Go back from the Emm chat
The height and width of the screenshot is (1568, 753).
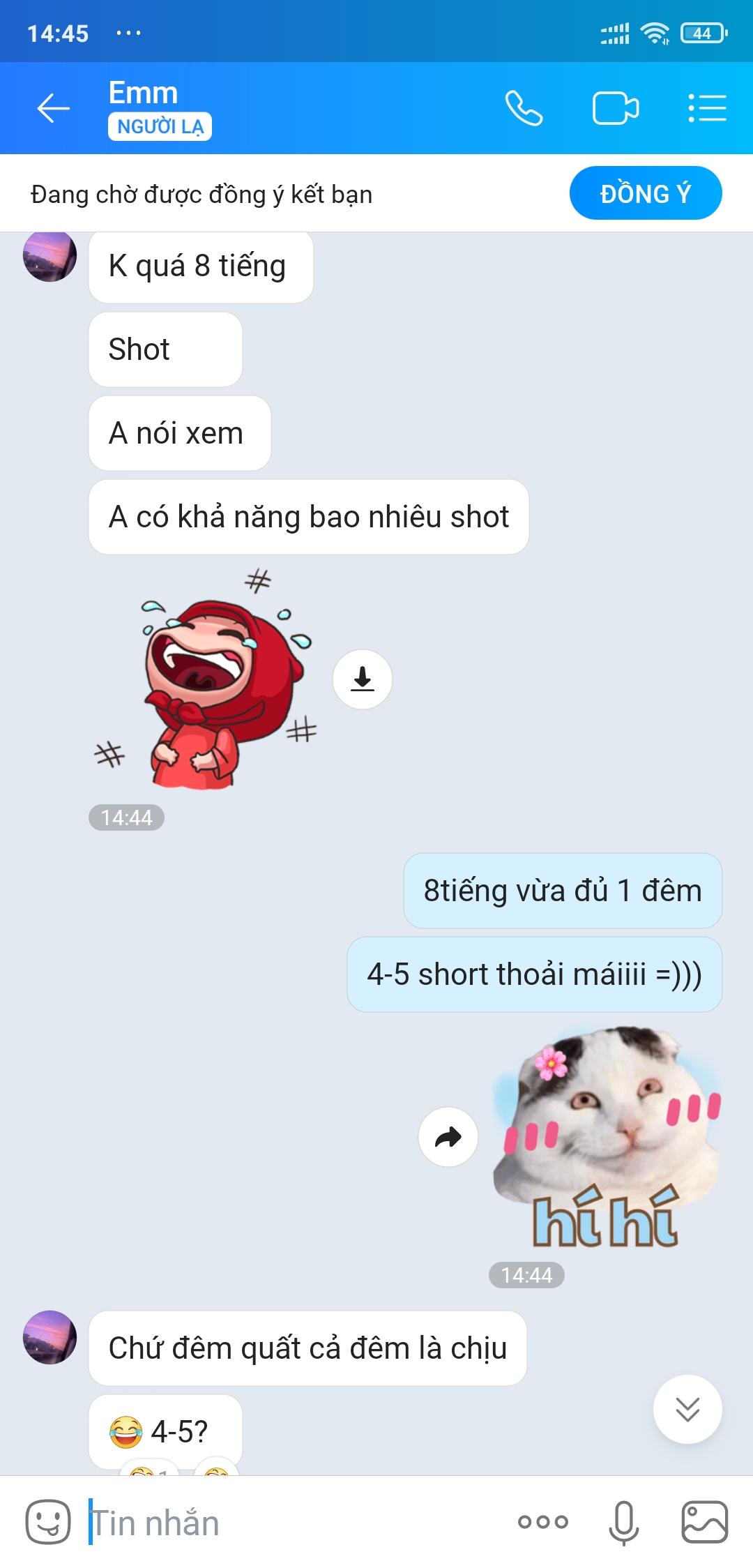coord(53,108)
